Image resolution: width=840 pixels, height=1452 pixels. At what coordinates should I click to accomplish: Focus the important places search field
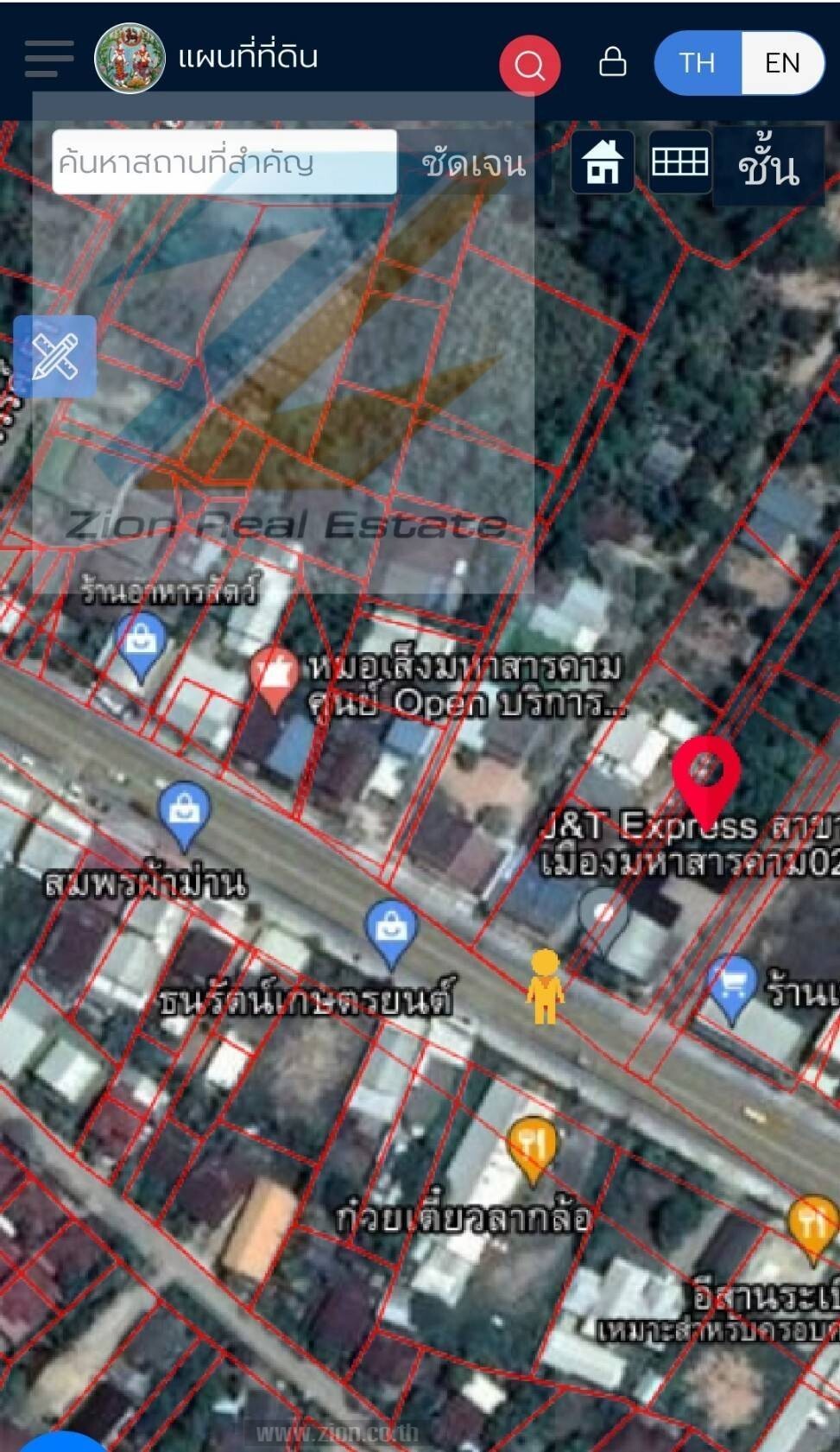coord(224,162)
